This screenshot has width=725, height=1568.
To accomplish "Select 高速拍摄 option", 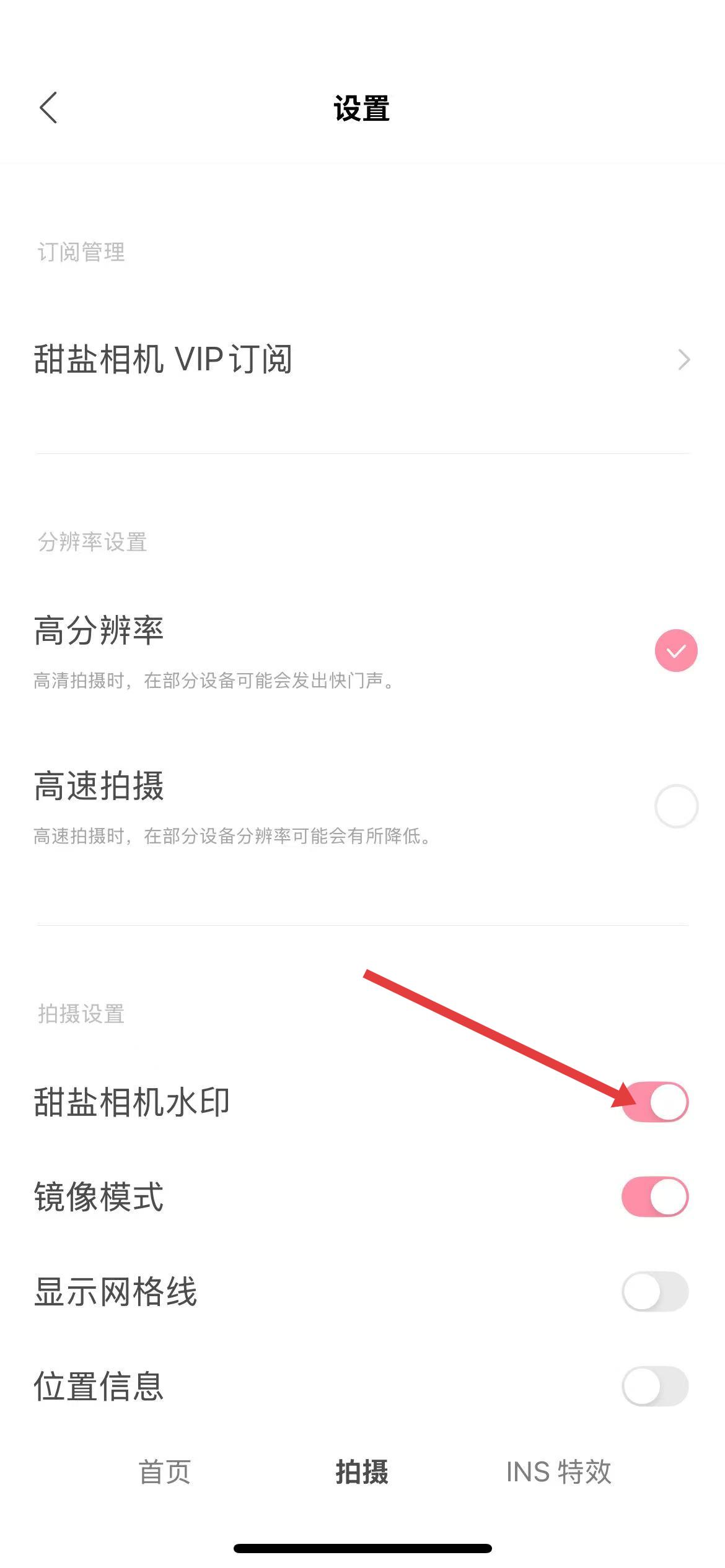I will pyautogui.click(x=675, y=806).
